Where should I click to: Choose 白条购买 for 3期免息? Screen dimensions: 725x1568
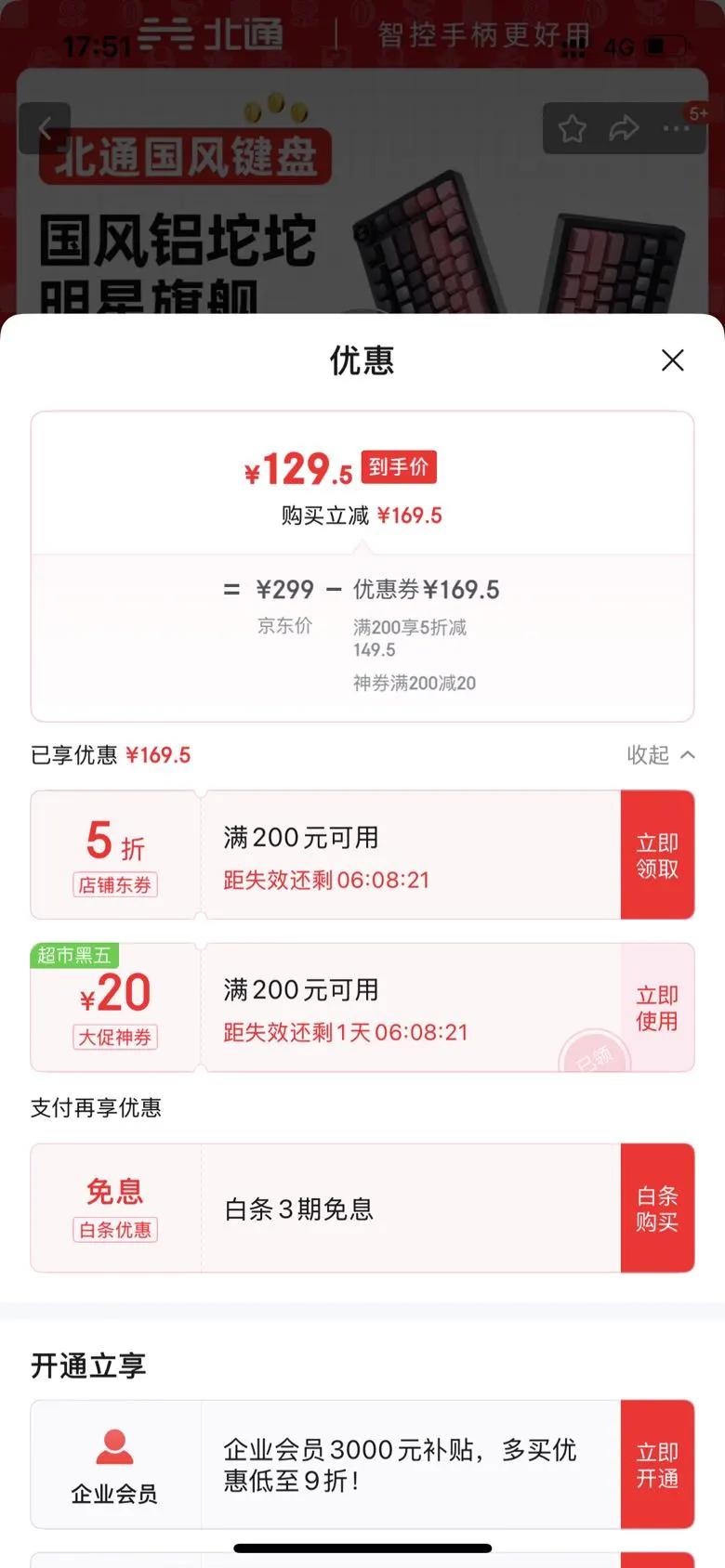[x=657, y=1209]
